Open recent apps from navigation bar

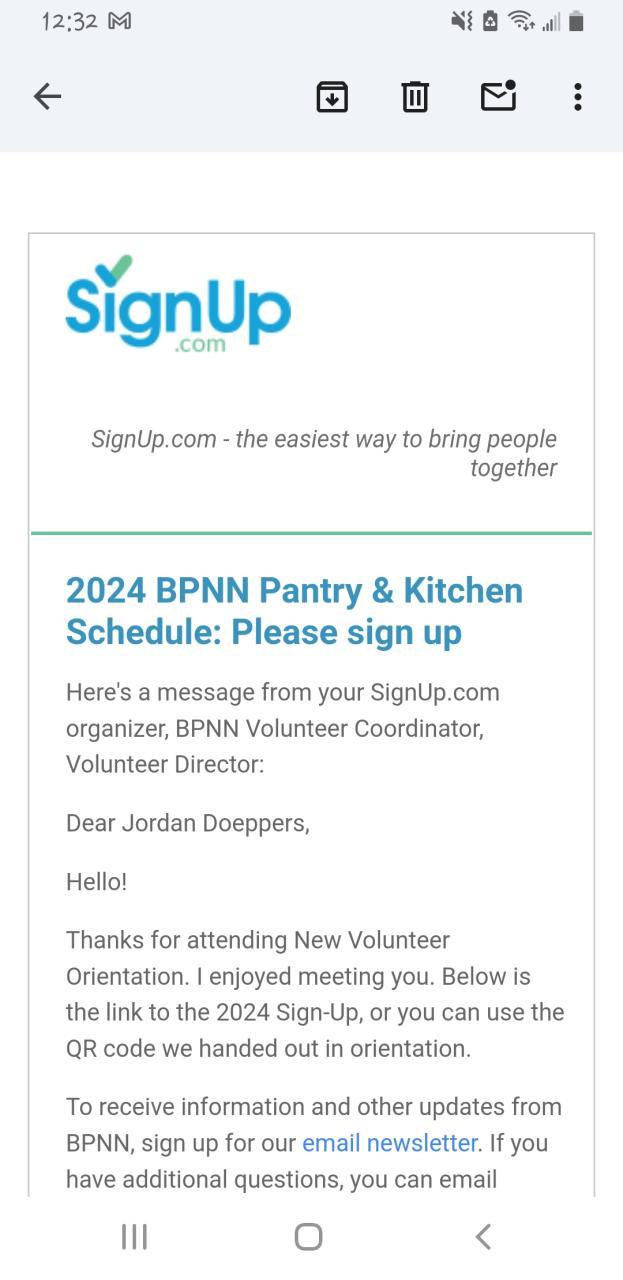point(134,1237)
